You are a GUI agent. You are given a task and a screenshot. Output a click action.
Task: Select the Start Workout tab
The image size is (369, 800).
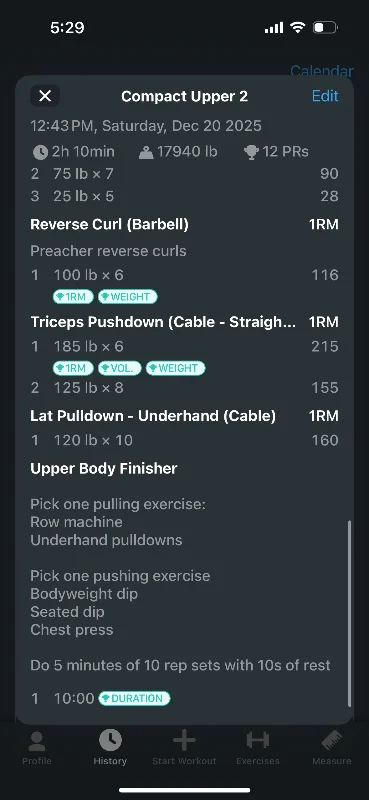point(184,747)
